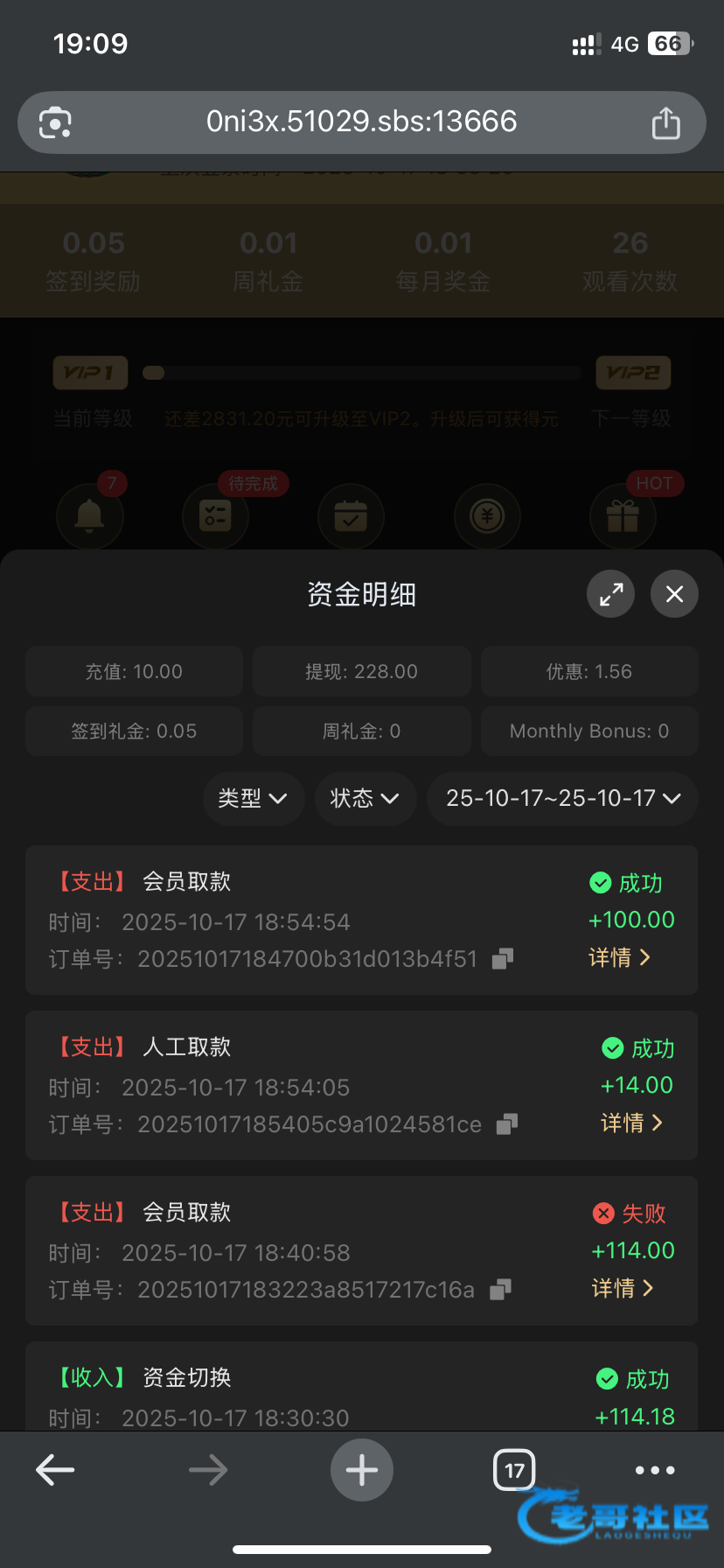Share the current page from address bar
The width and height of the screenshot is (724, 1568).
pyautogui.click(x=665, y=123)
